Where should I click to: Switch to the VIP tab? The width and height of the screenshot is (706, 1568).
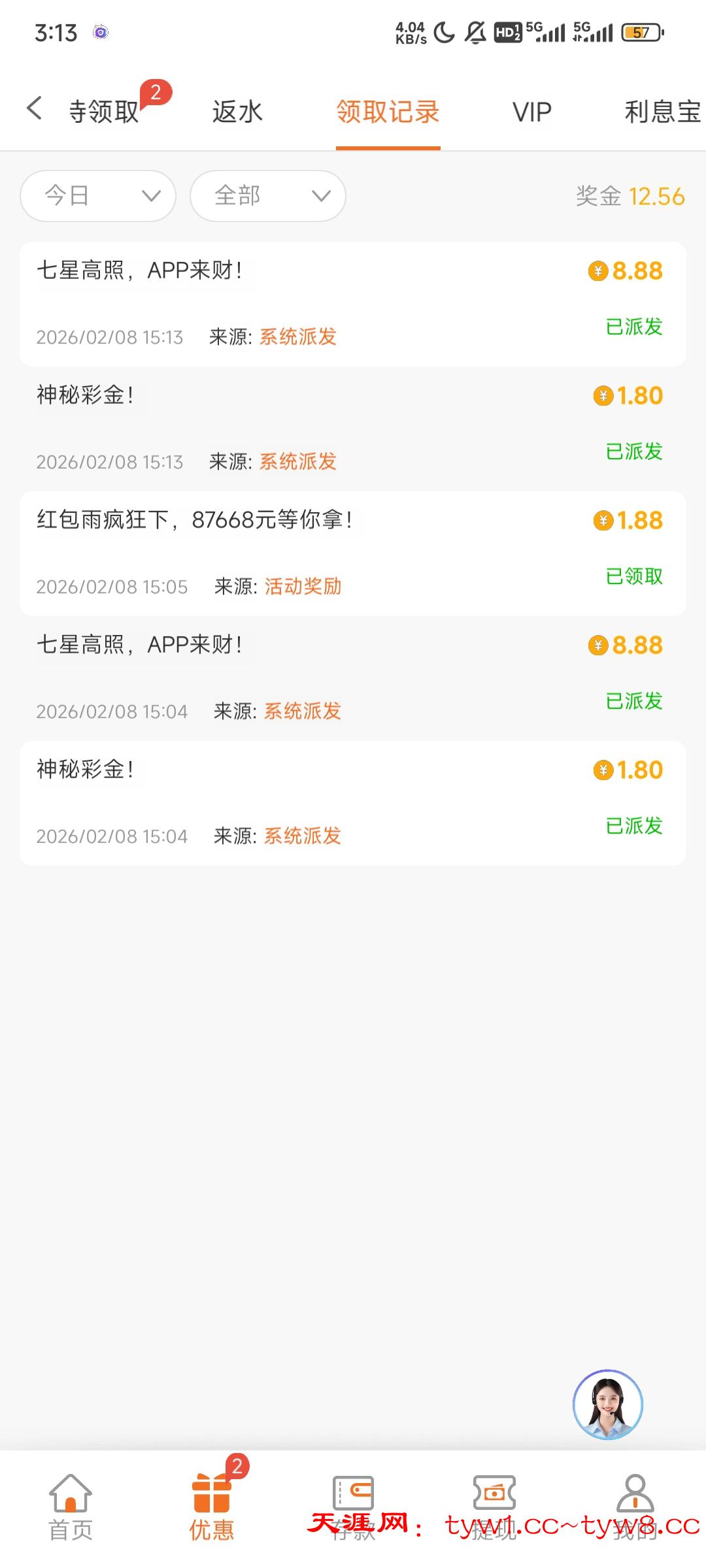(531, 112)
